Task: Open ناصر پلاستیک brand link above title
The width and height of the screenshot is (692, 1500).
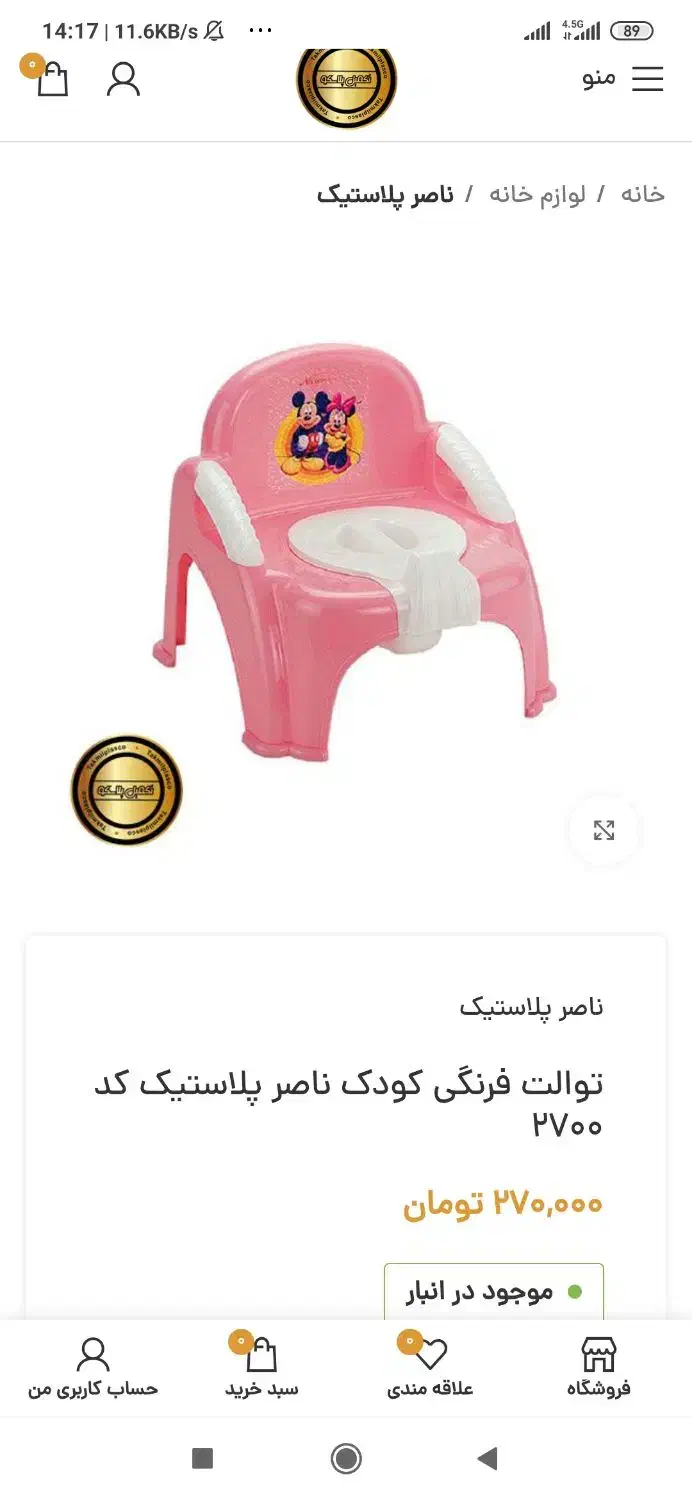Action: (x=532, y=1006)
